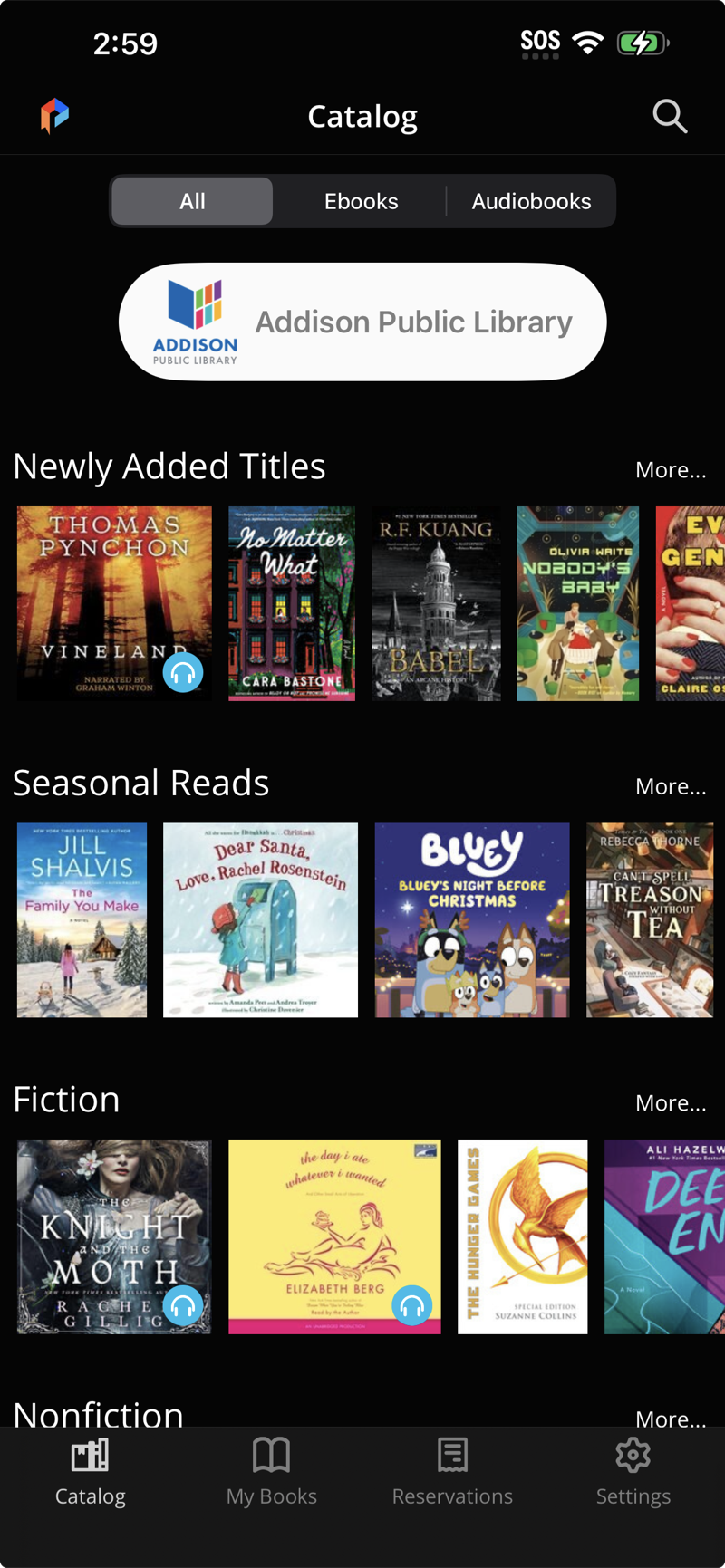This screenshot has width=725, height=1568.
Task: Open the Settings tab
Action: tap(633, 1471)
